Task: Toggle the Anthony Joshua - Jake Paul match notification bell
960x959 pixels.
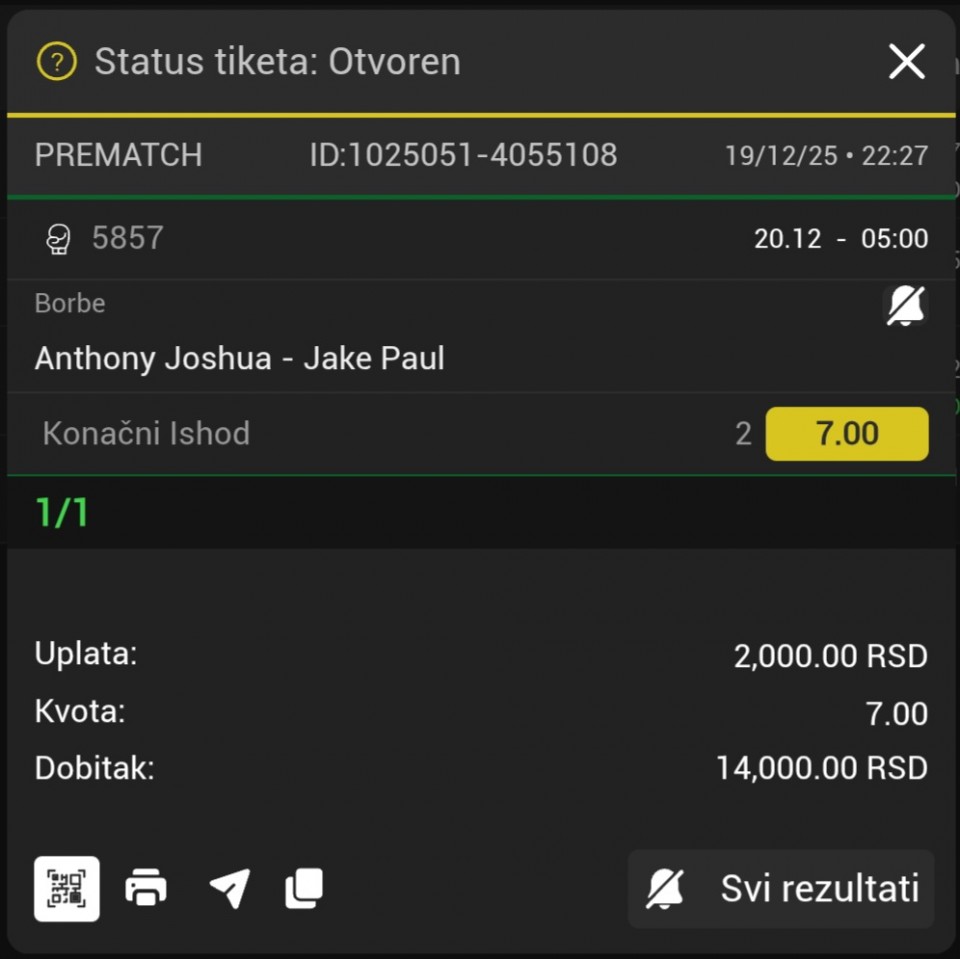Action: [x=906, y=305]
